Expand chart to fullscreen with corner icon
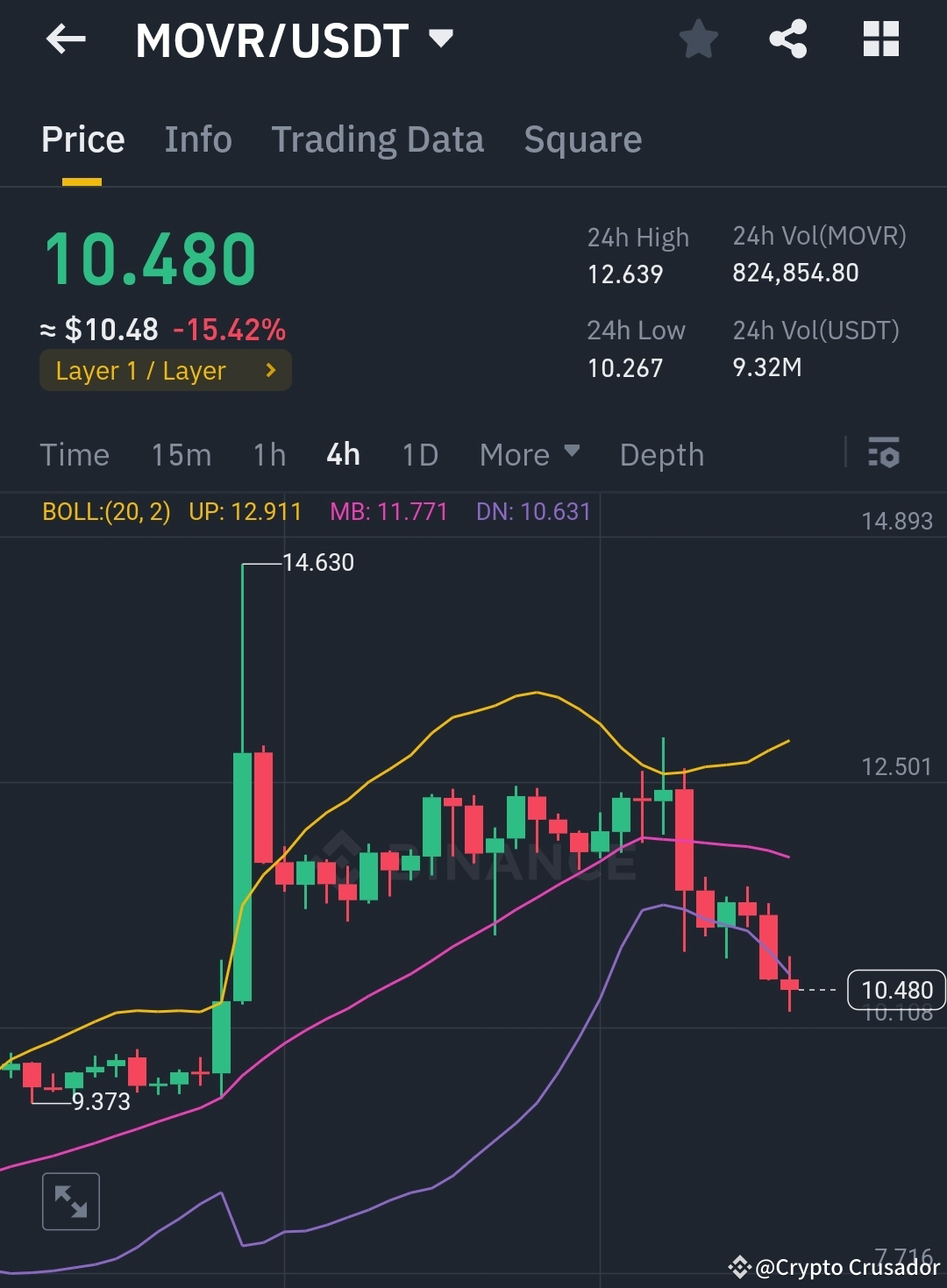This screenshot has height=1288, width=947. (x=71, y=1200)
